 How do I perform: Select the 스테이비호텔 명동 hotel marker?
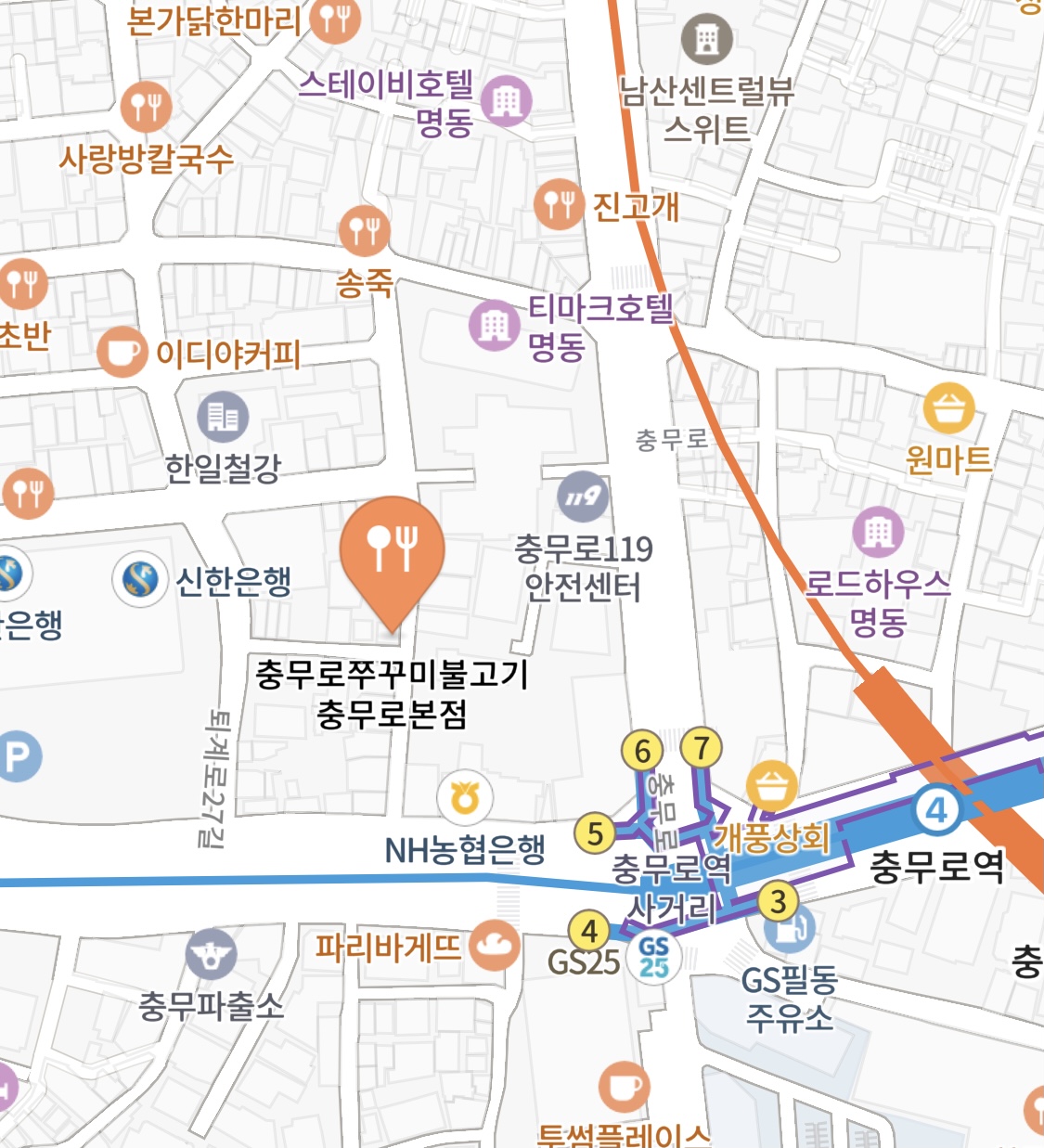coord(507,100)
